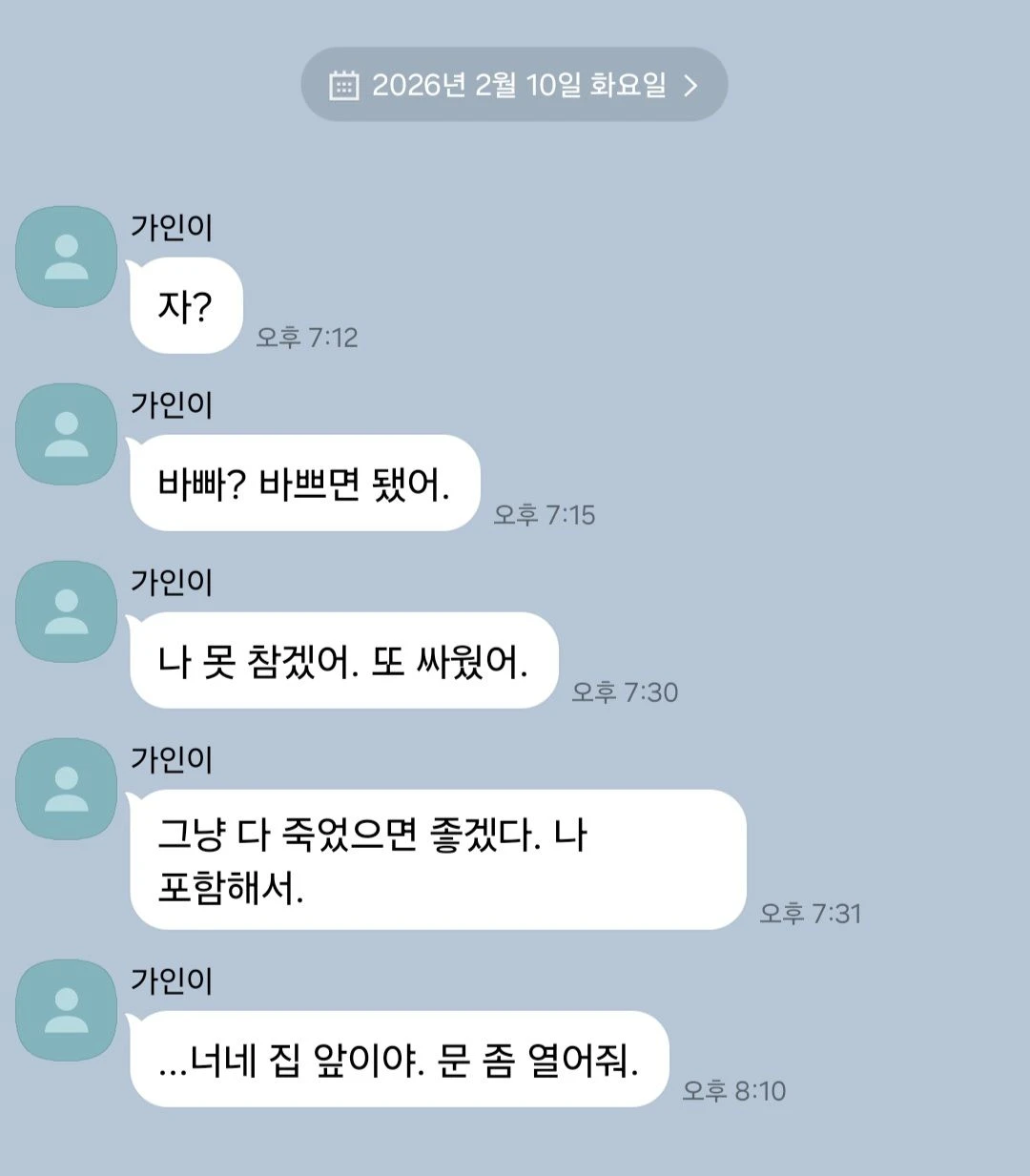Open 가인이's profile picture beside the "자?" message
This screenshot has height=1176, width=1030.
pos(67,258)
